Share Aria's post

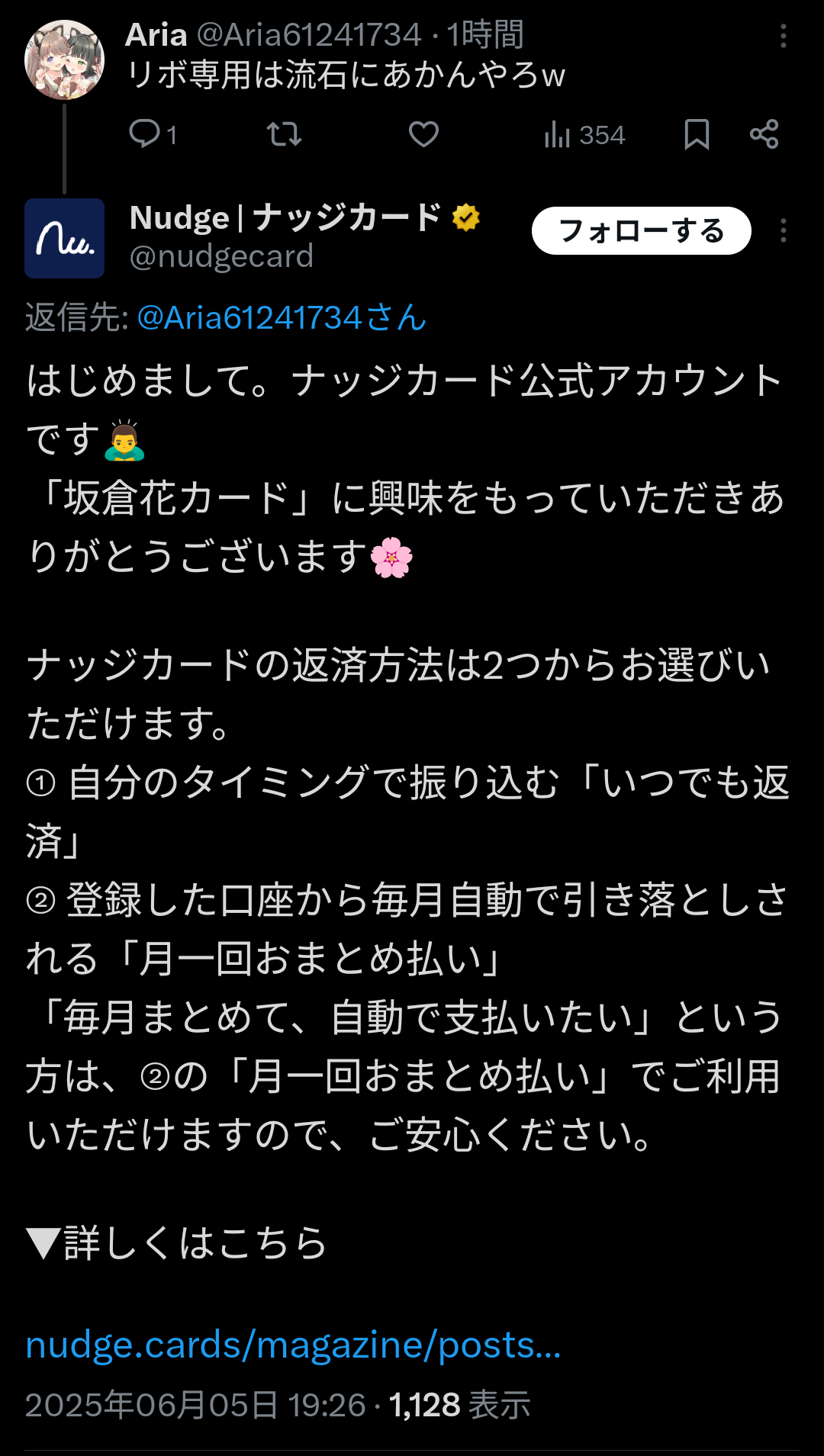(x=764, y=135)
